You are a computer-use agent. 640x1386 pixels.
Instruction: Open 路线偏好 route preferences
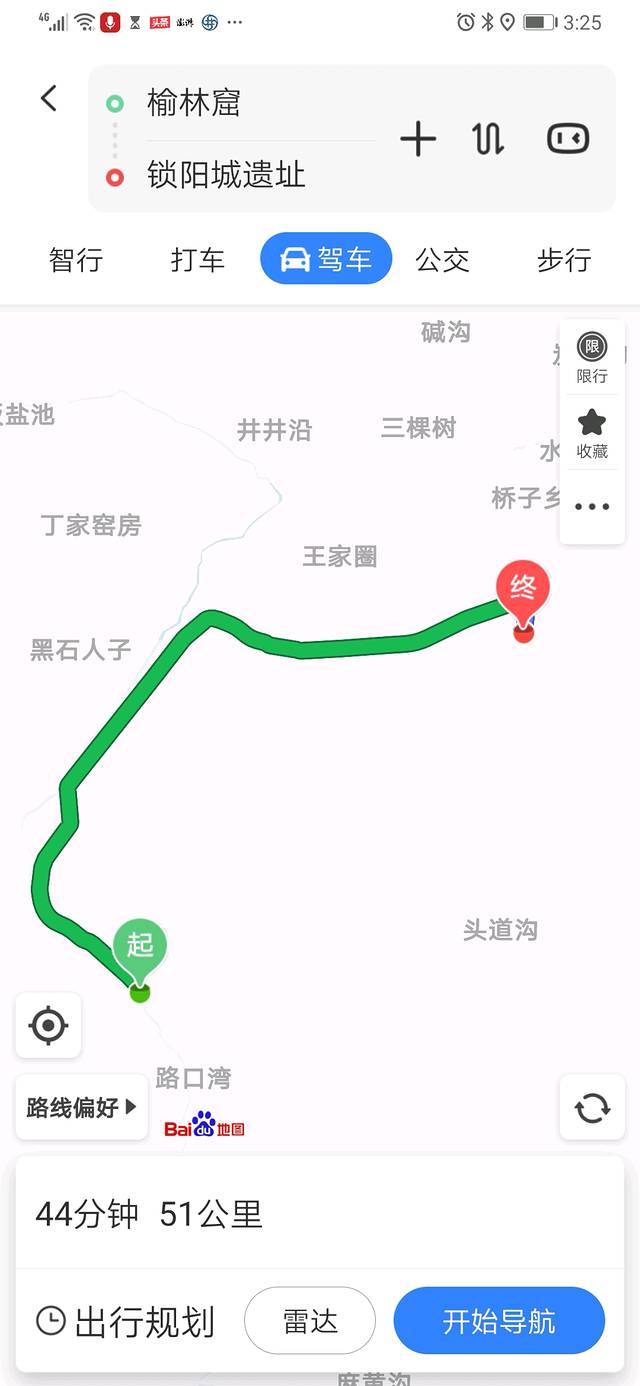tap(82, 1107)
